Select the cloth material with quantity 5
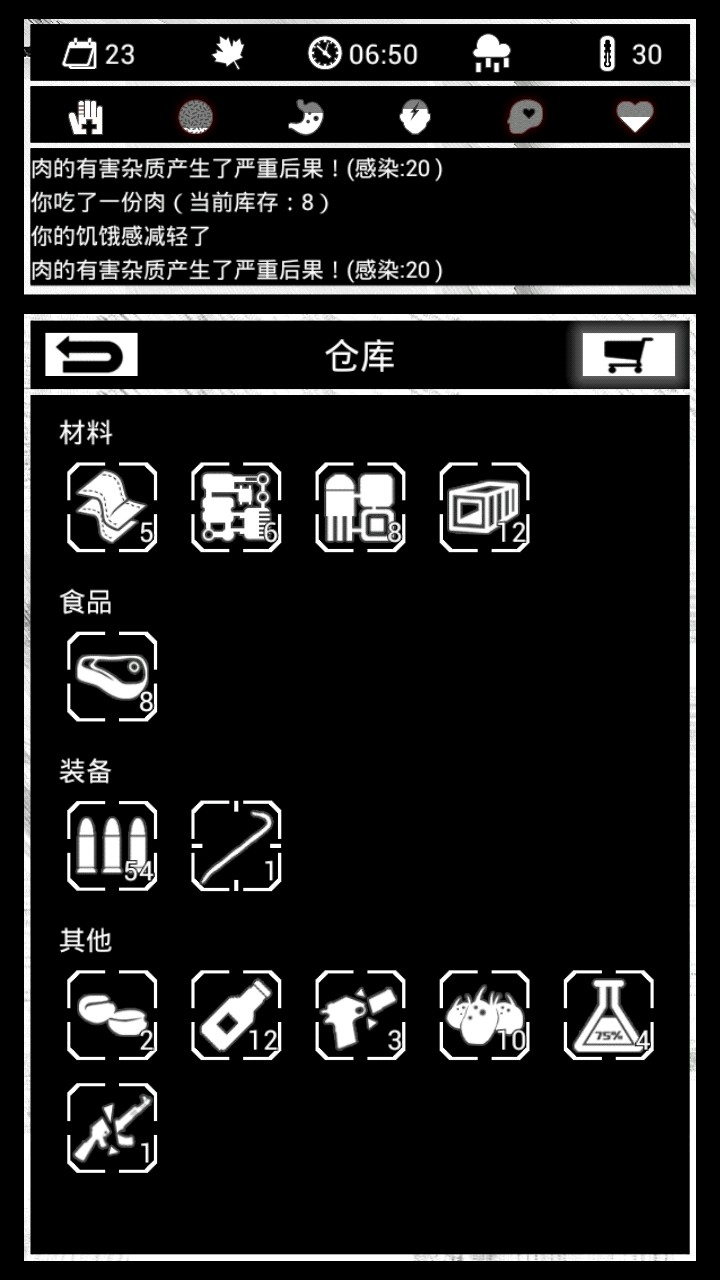720x1280 pixels. click(x=112, y=507)
